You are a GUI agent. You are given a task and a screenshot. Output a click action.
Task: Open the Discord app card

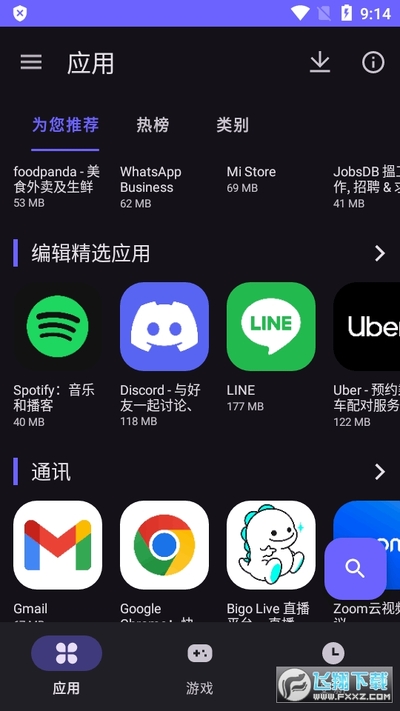(164, 354)
